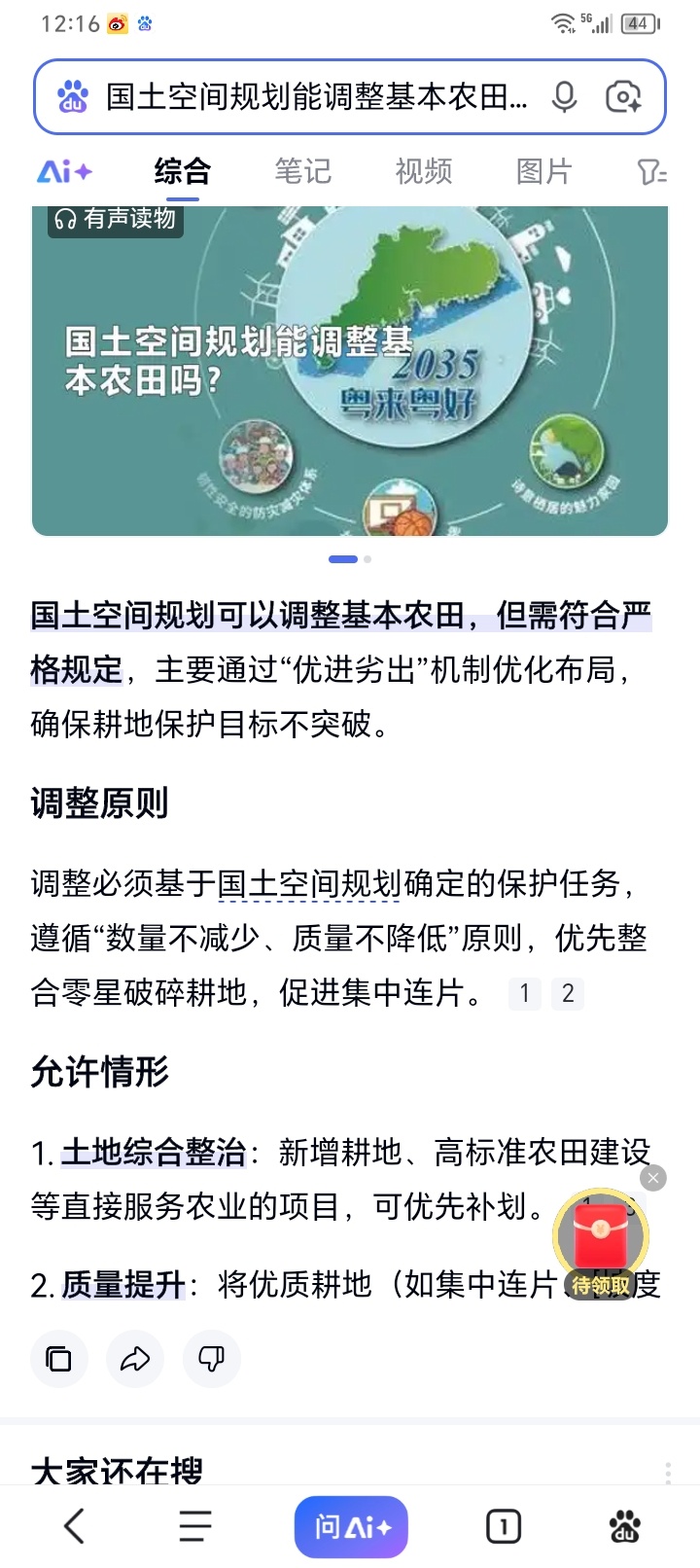
Task: Tap the search box with the query text
Action: (316, 96)
